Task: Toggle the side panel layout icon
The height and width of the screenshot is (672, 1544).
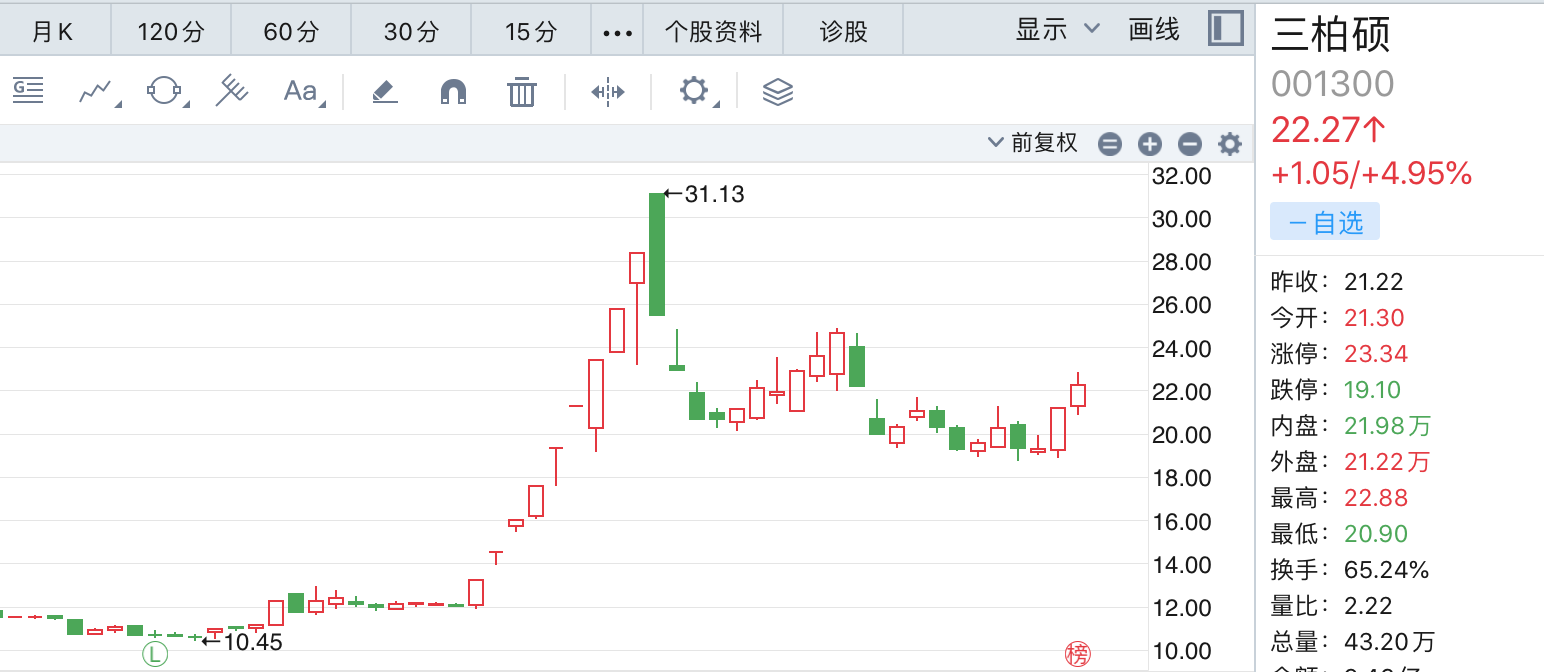Action: point(1225,28)
